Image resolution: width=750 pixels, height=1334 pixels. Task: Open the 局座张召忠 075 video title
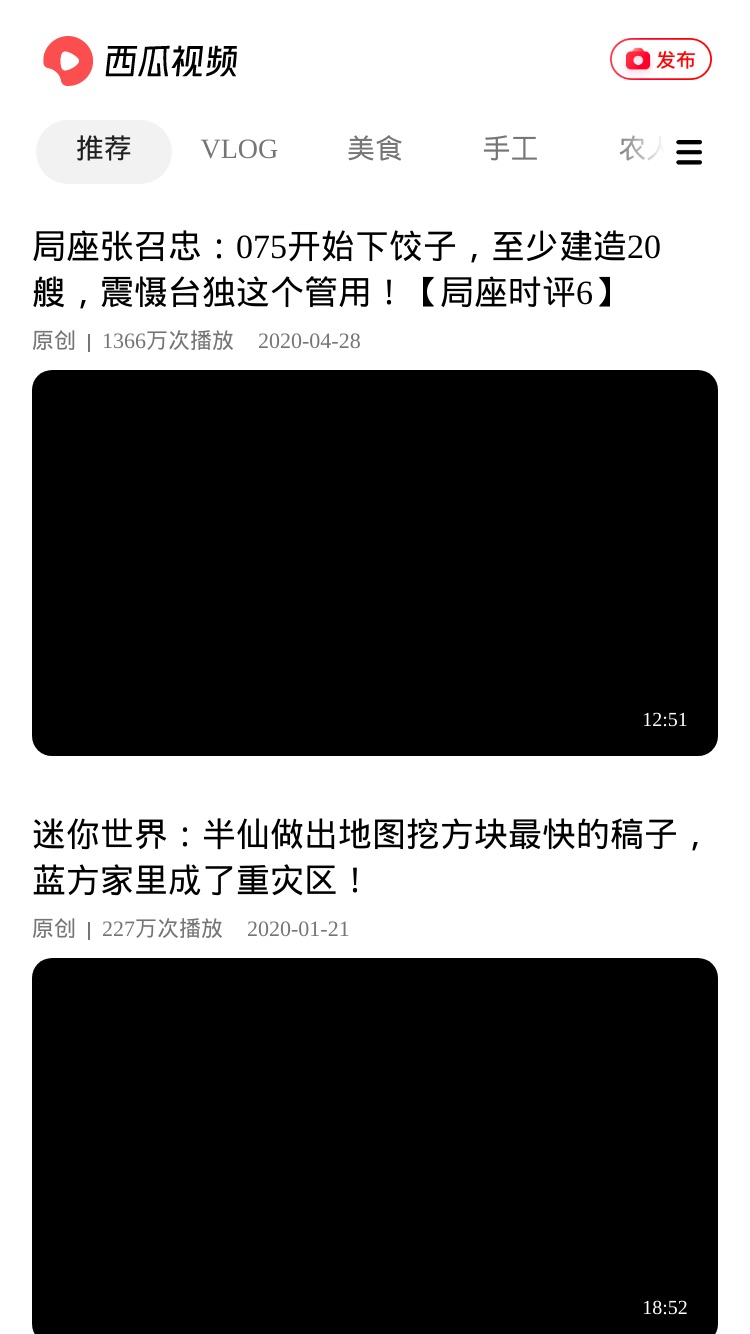(347, 269)
